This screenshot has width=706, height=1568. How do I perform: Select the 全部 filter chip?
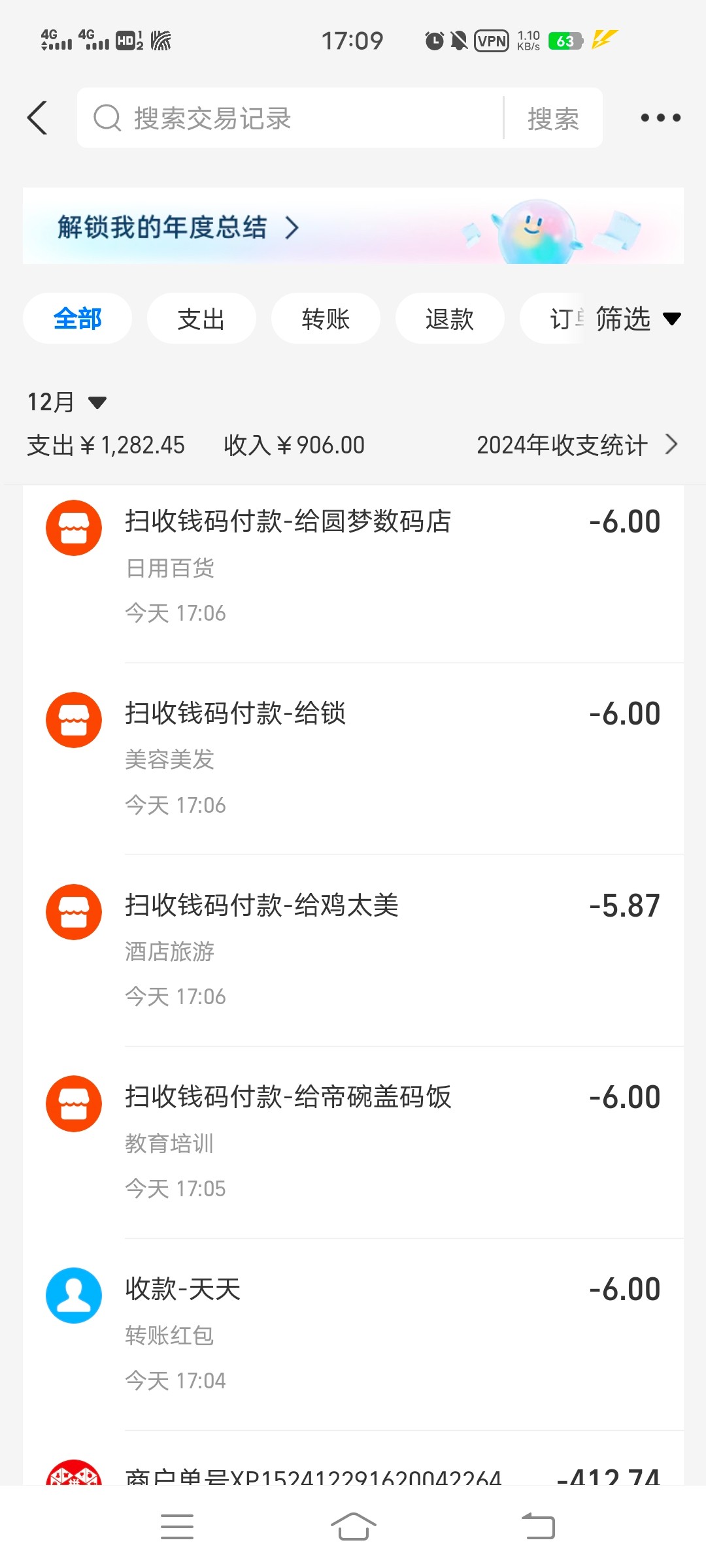tap(77, 319)
